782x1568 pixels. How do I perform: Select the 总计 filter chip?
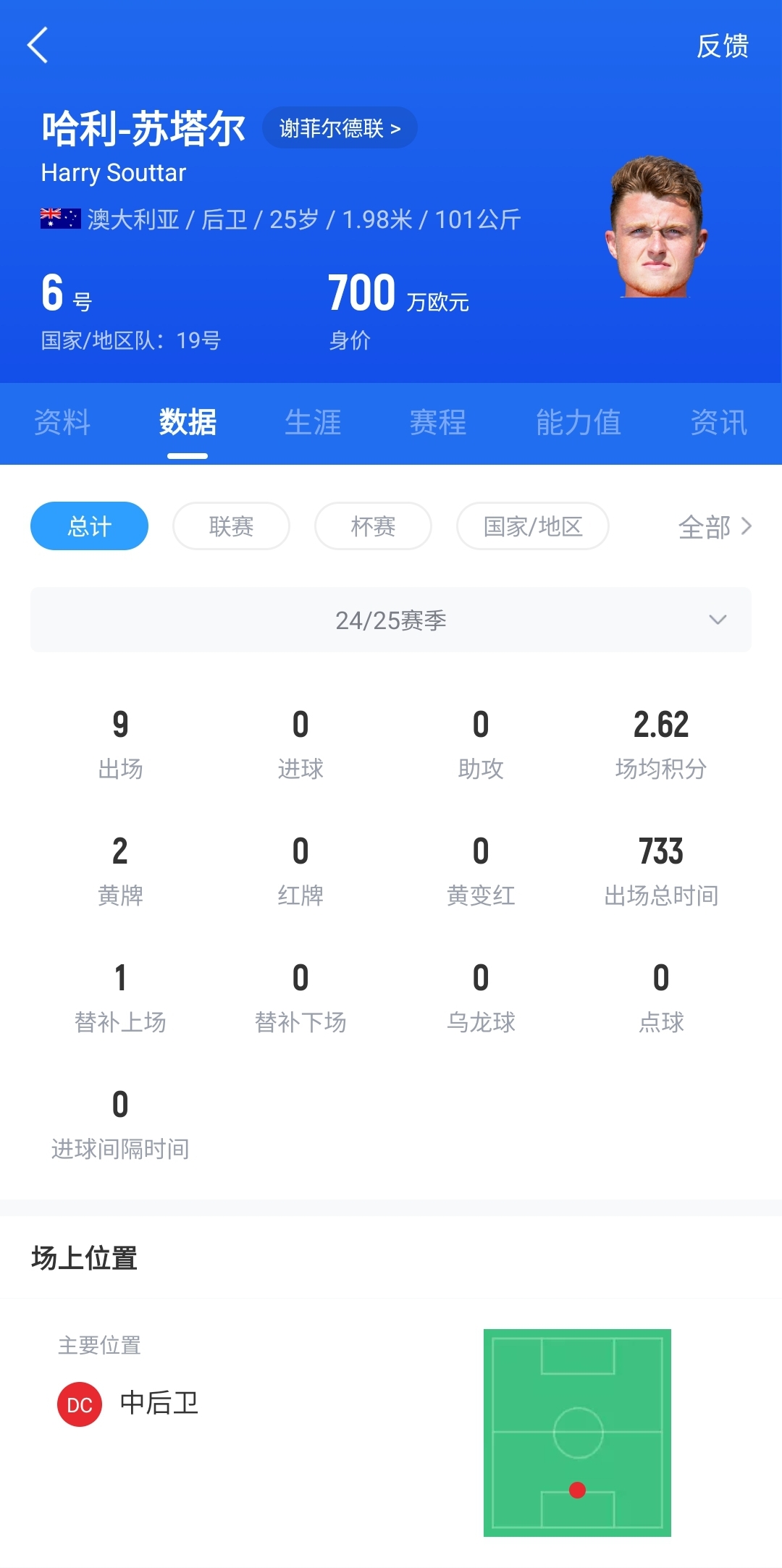89,526
